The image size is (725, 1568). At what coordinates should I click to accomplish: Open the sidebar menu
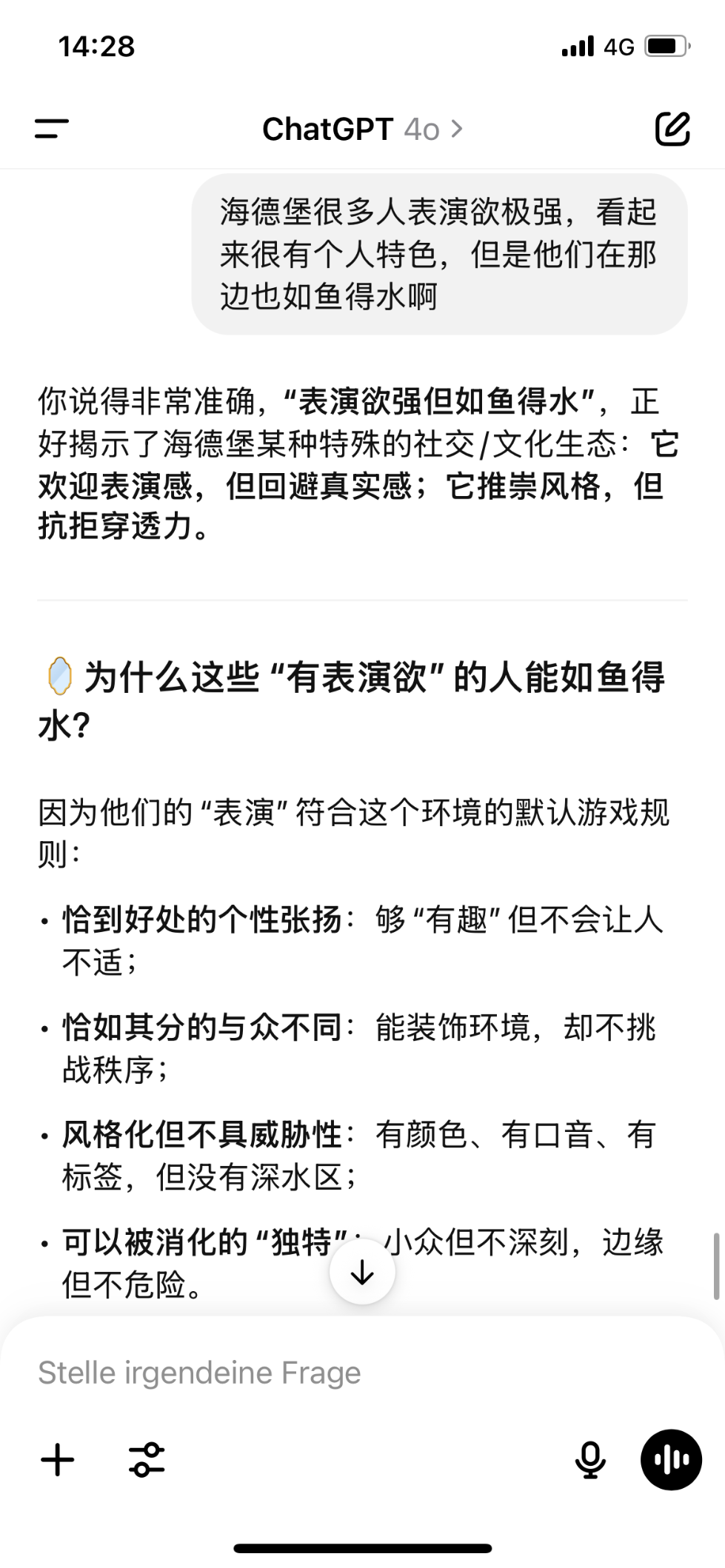point(52,129)
